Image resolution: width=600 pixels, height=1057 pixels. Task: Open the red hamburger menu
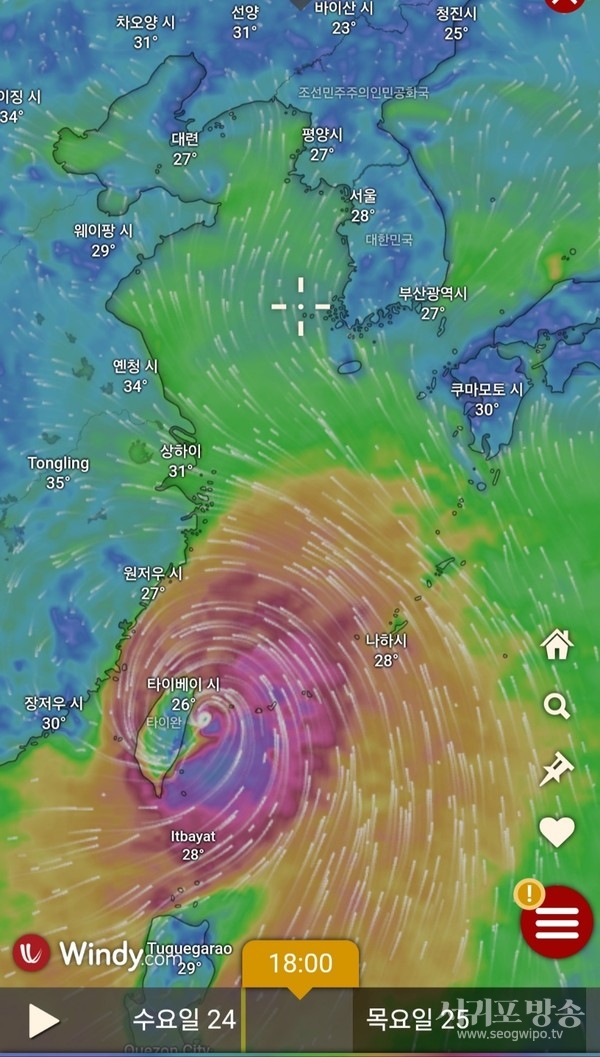pos(556,922)
